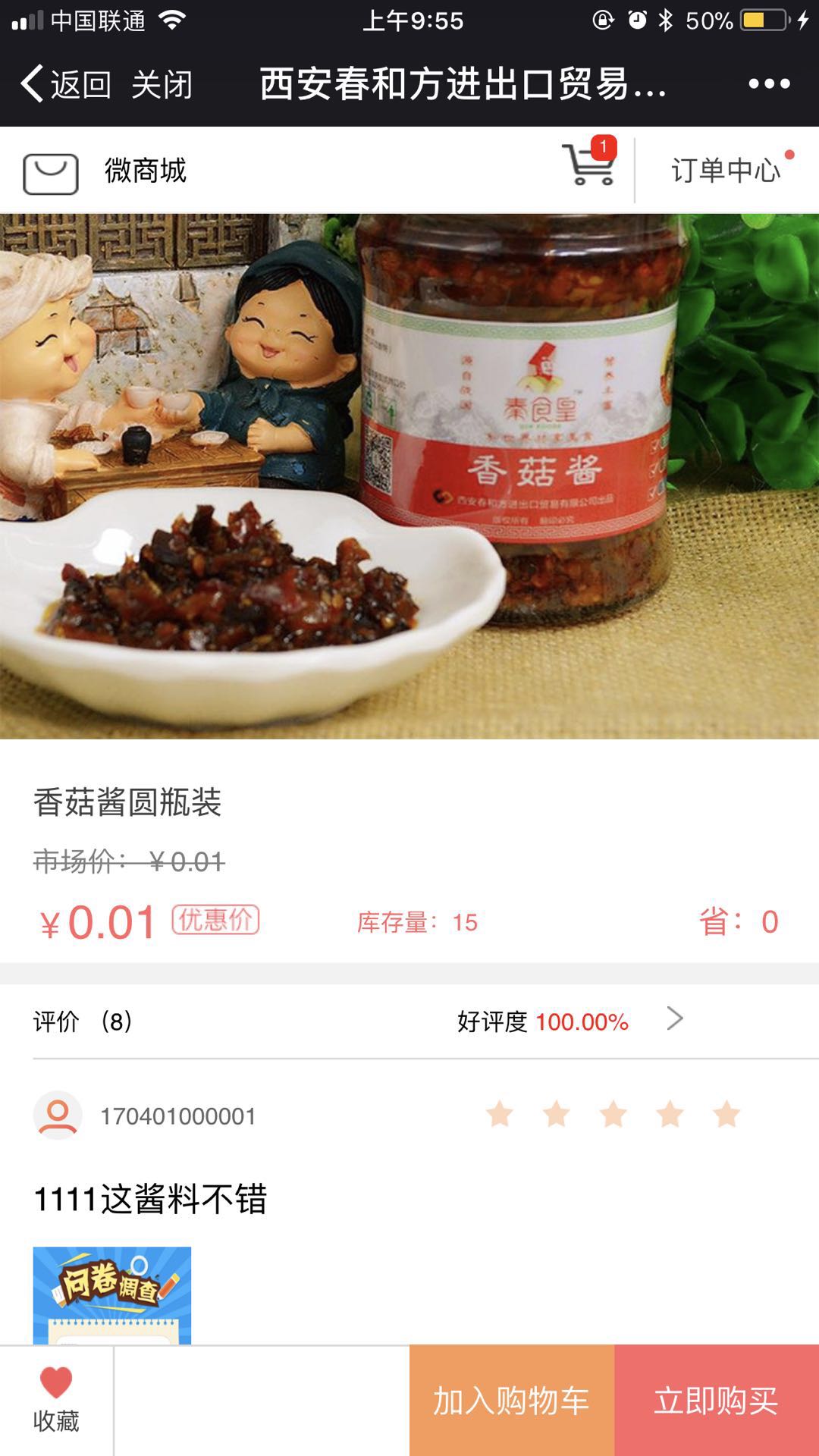Close the page with 关闭
Screen dimensions: 819x1456
pos(162,84)
